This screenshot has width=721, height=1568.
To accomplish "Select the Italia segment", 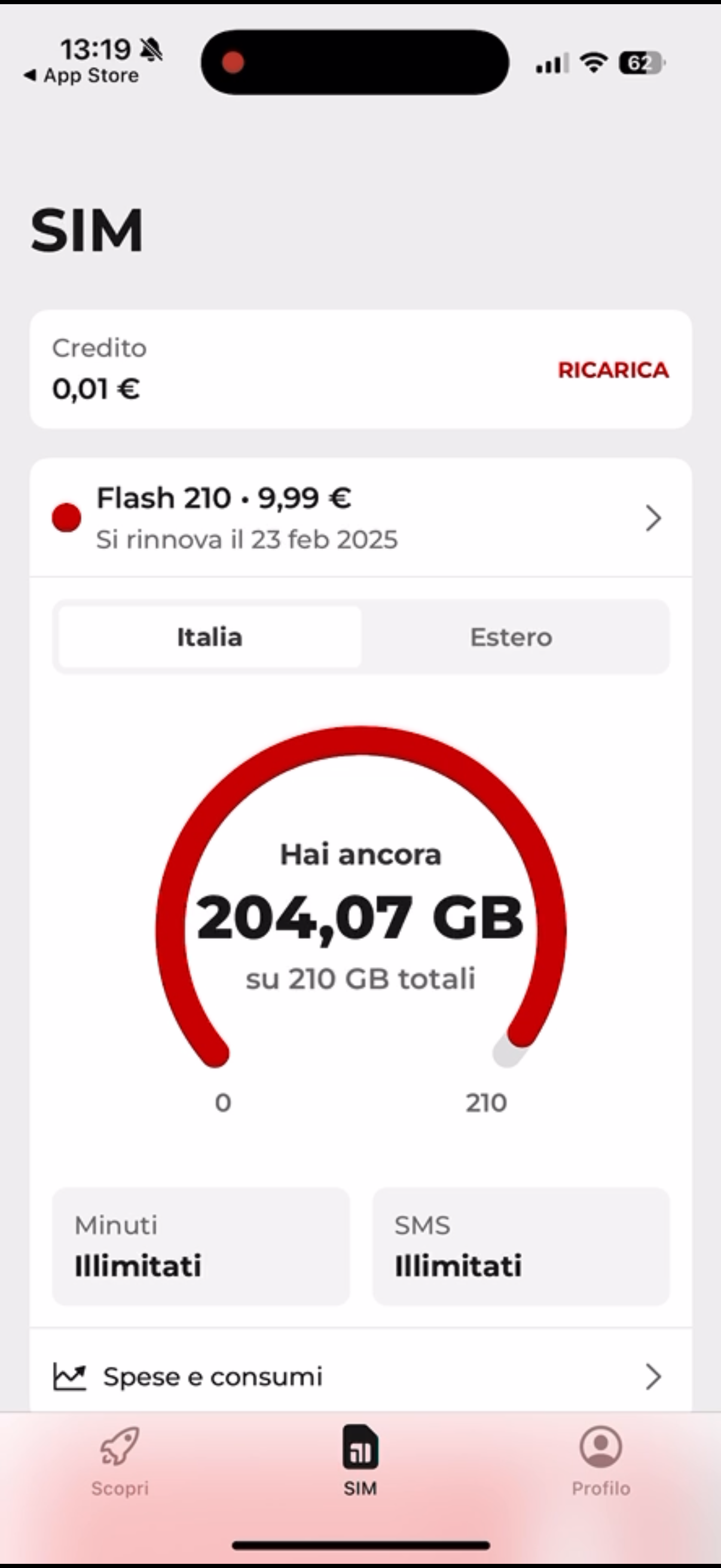I will [209, 637].
